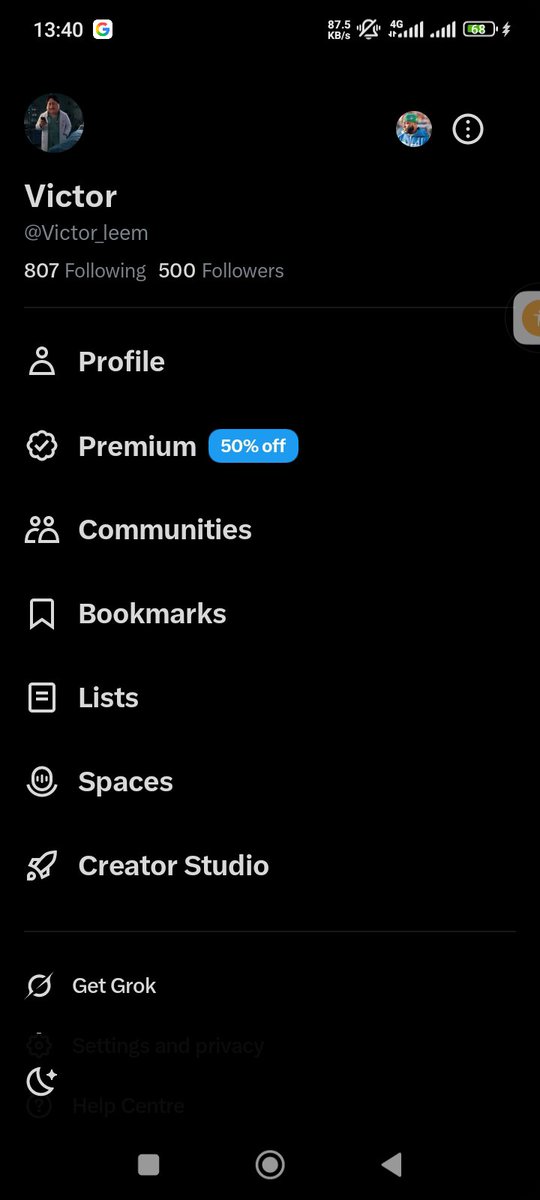Select Get Grok

click(x=270, y=986)
